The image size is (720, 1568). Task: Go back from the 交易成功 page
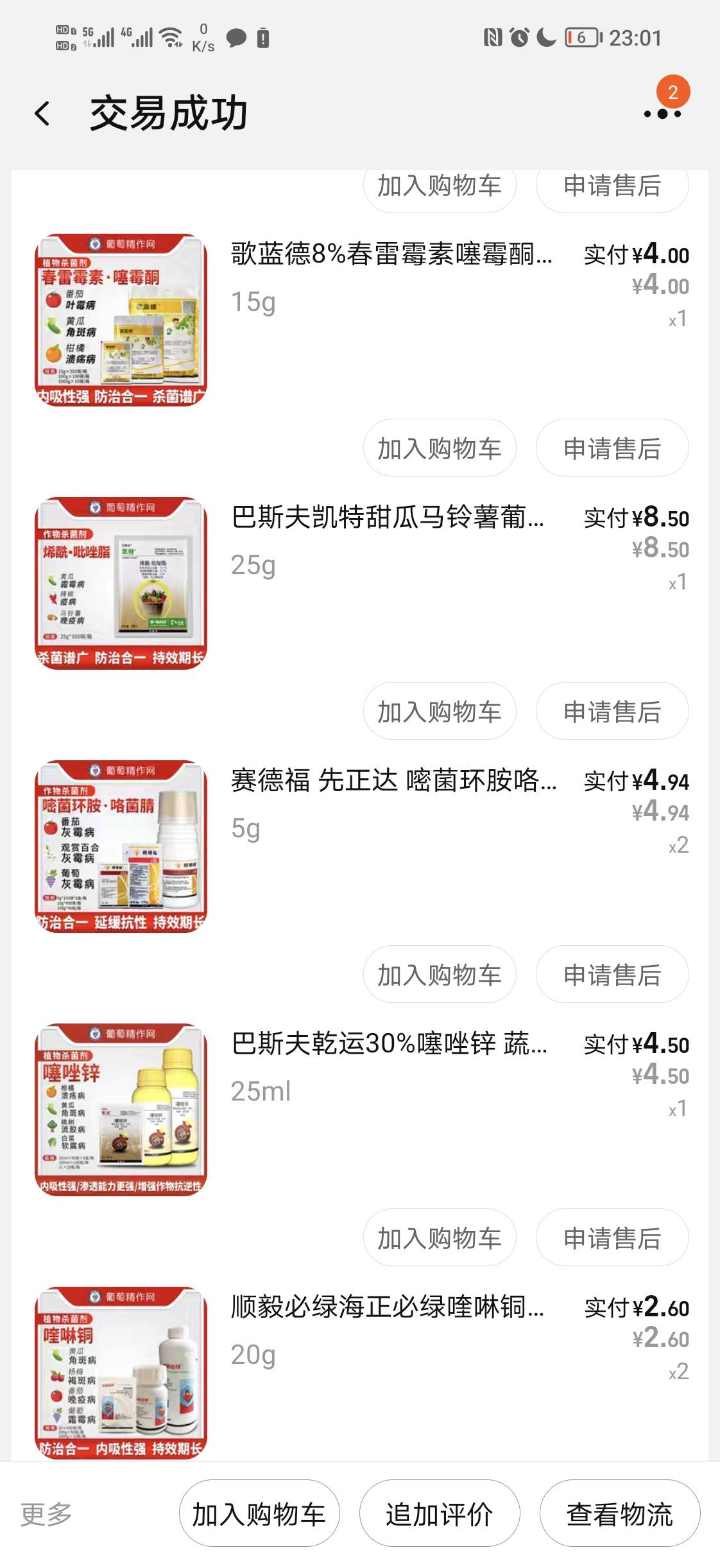(x=42, y=114)
